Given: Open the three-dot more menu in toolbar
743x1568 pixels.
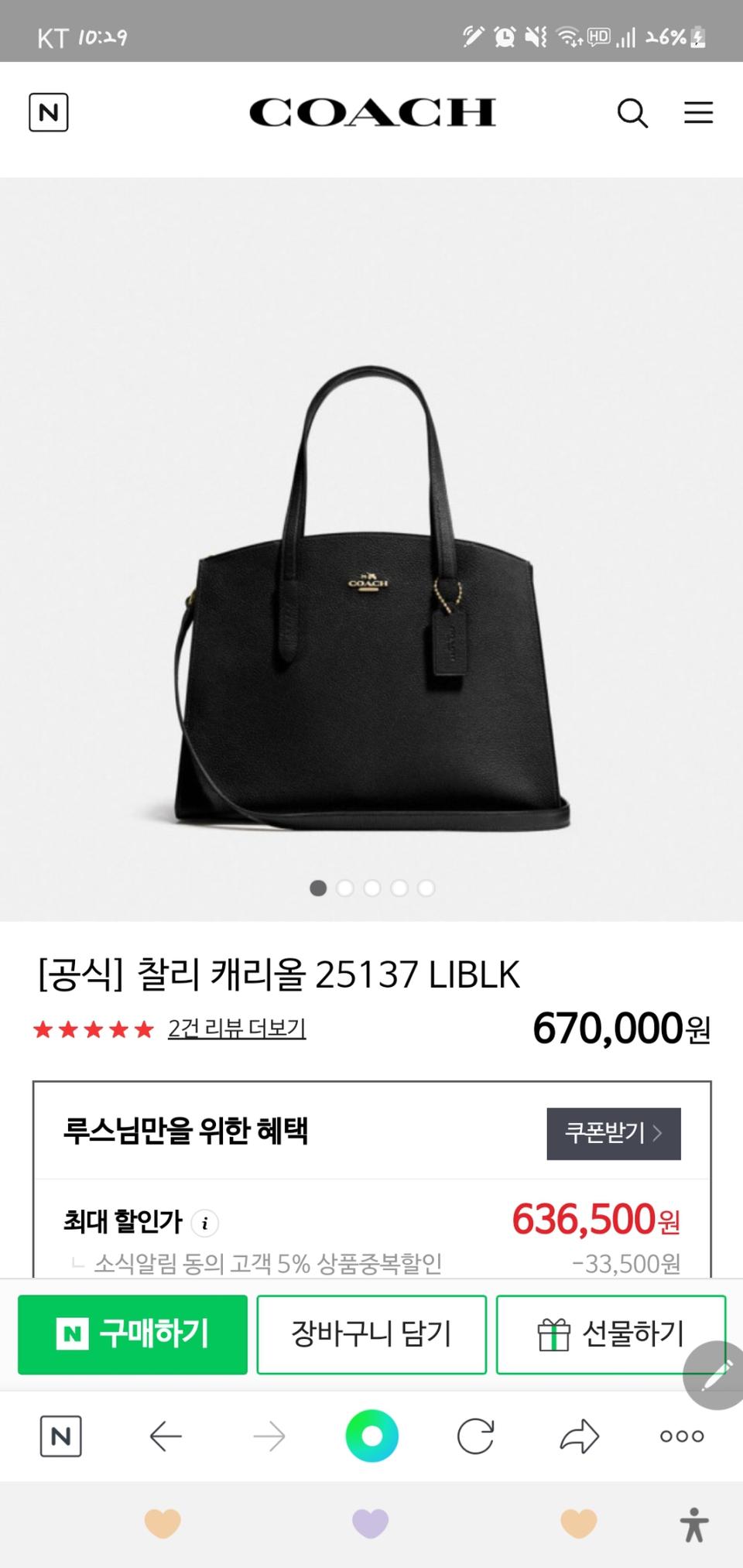Looking at the screenshot, I should coord(682,1436).
